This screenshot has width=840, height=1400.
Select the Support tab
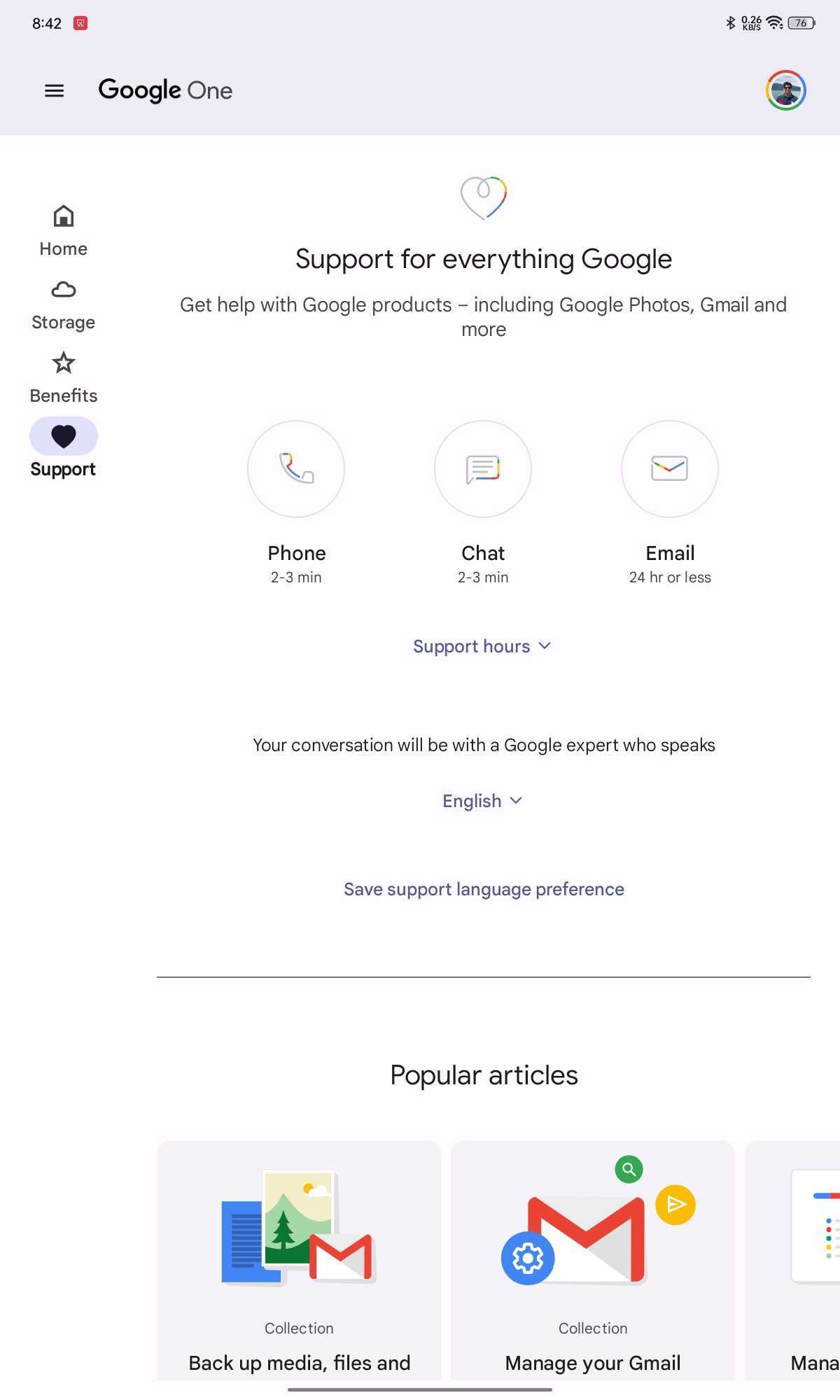(x=63, y=449)
